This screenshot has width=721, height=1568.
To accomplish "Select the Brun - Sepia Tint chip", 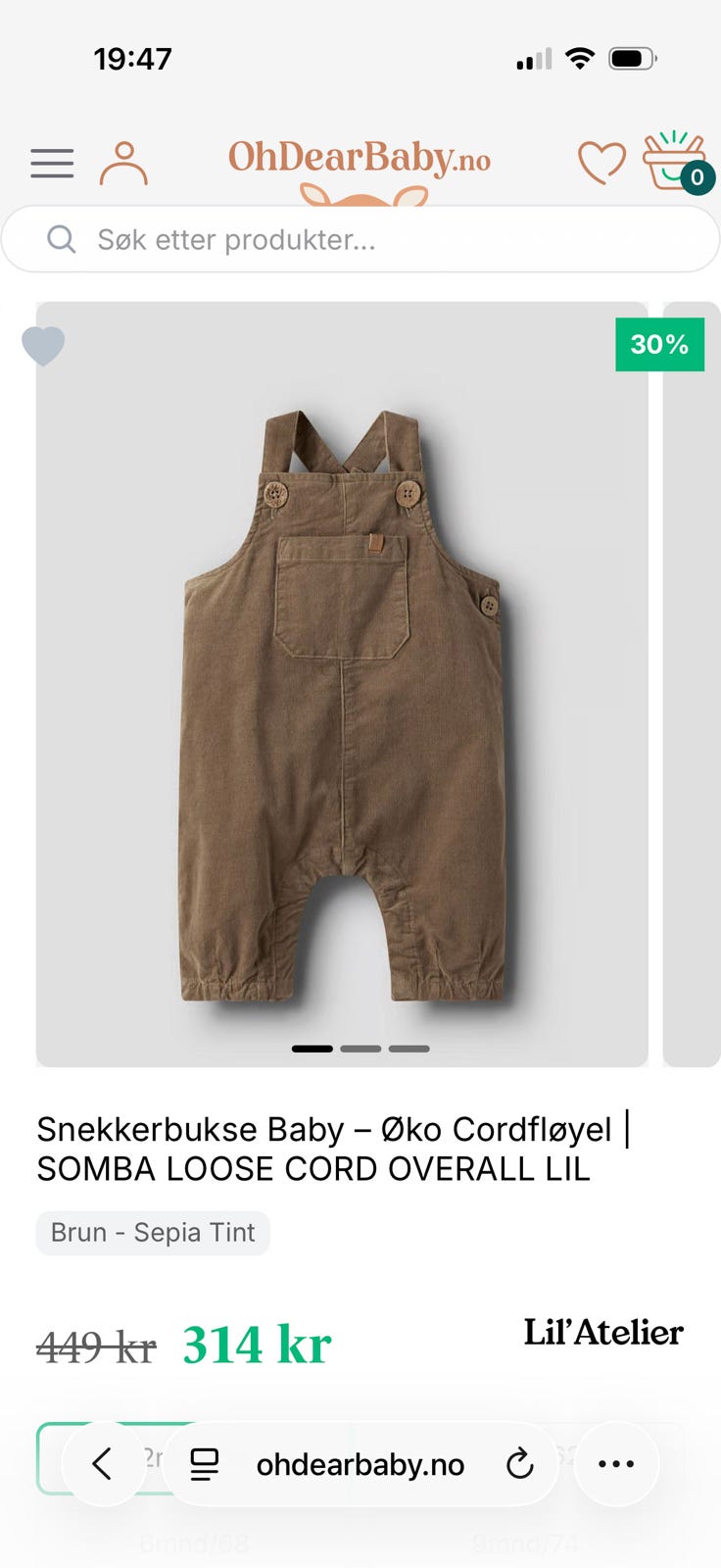I will point(153,1232).
